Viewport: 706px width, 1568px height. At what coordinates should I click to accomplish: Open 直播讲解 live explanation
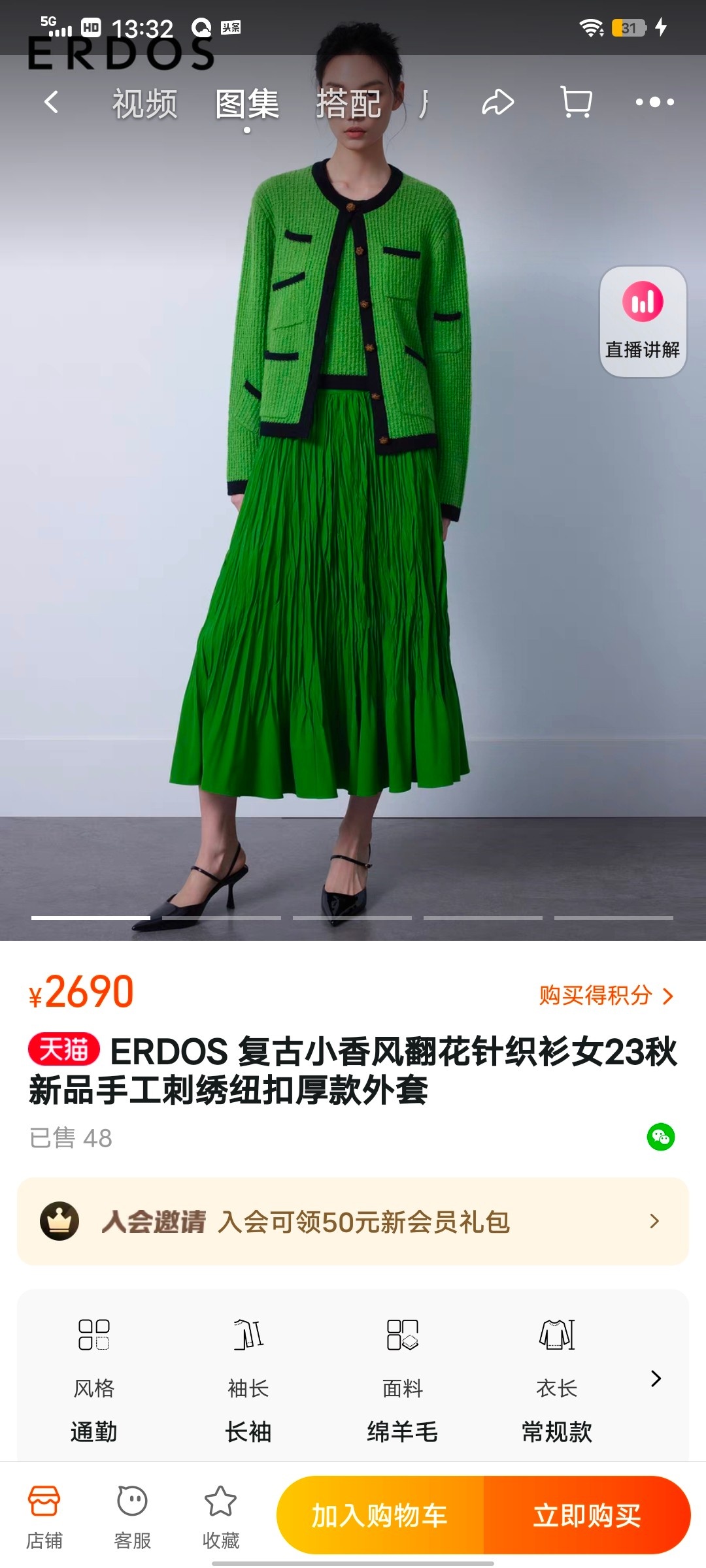click(643, 321)
